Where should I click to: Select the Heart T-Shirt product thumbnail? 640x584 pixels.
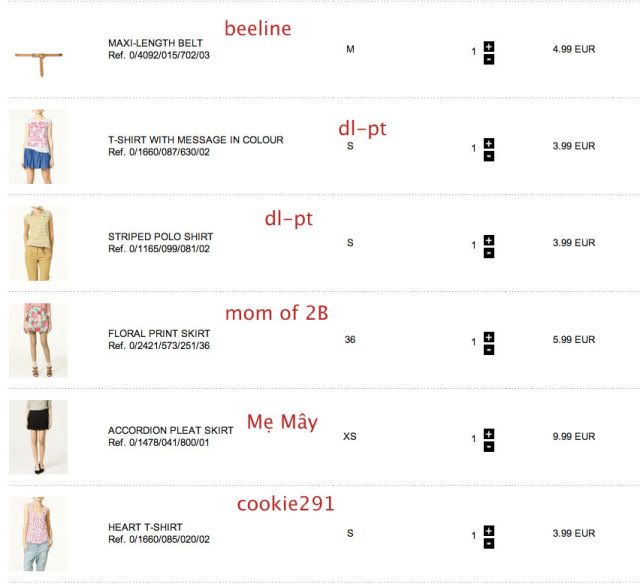[38, 534]
